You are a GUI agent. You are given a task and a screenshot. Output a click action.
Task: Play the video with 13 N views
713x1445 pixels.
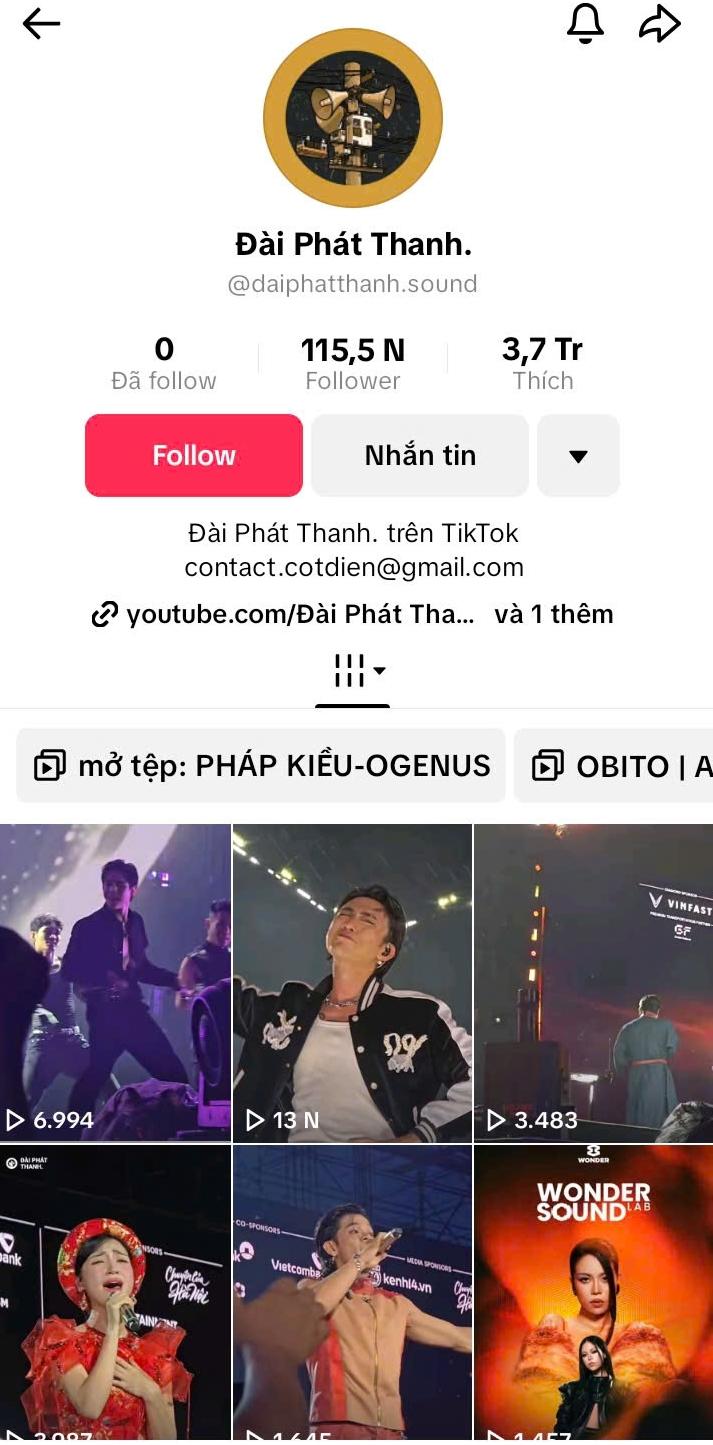coord(352,982)
